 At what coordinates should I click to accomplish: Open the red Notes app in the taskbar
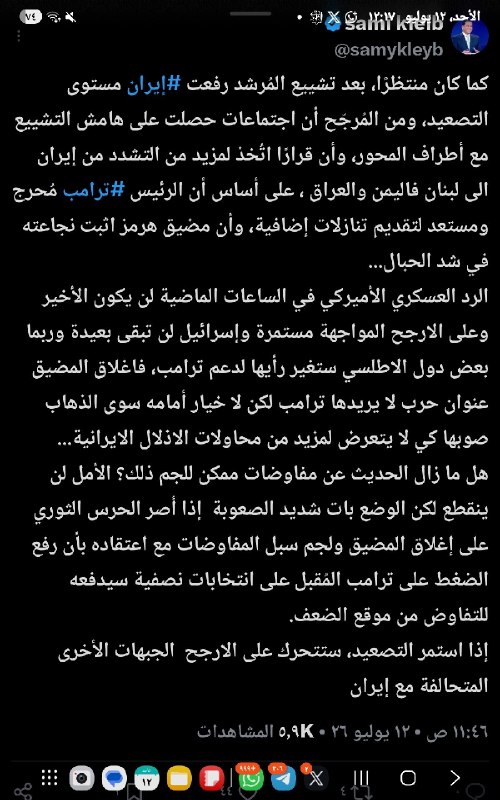pos(212,778)
